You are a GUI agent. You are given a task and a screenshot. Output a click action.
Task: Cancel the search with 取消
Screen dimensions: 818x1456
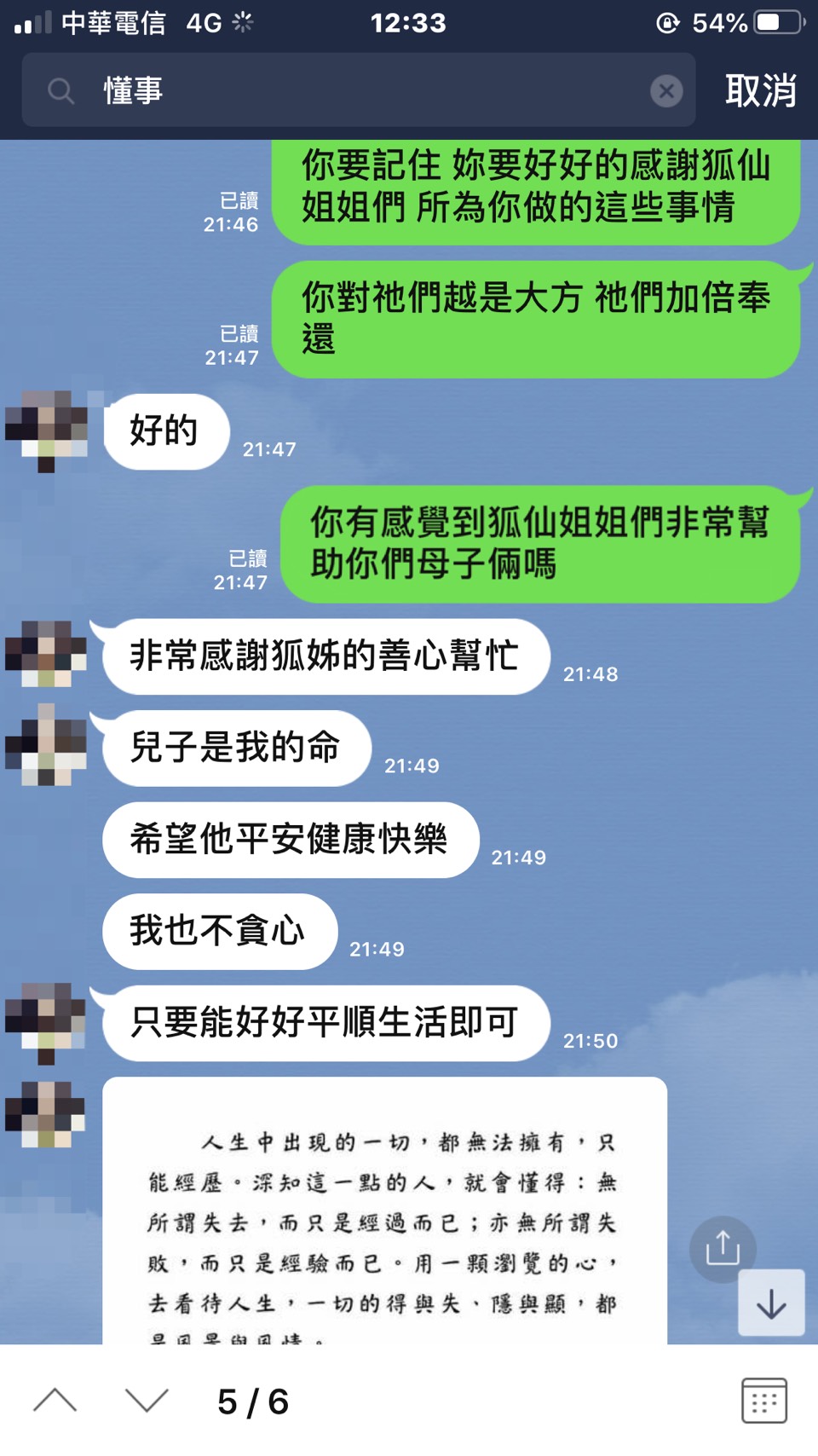(x=760, y=90)
